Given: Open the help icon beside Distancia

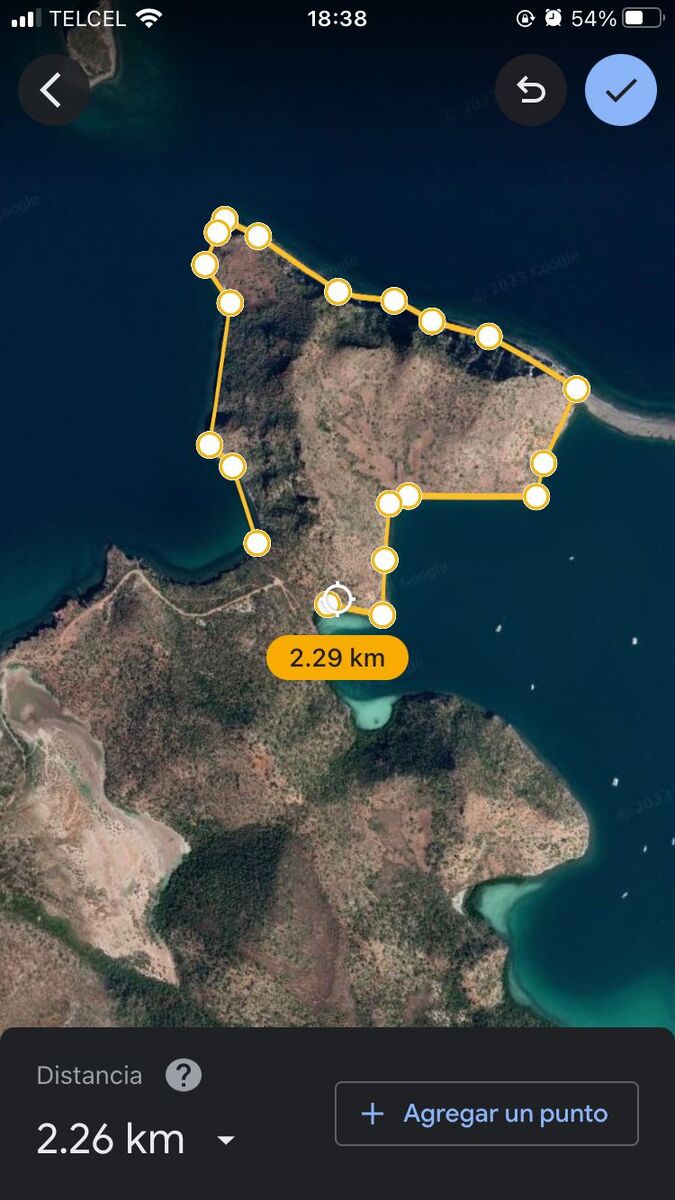Looking at the screenshot, I should (x=183, y=1075).
